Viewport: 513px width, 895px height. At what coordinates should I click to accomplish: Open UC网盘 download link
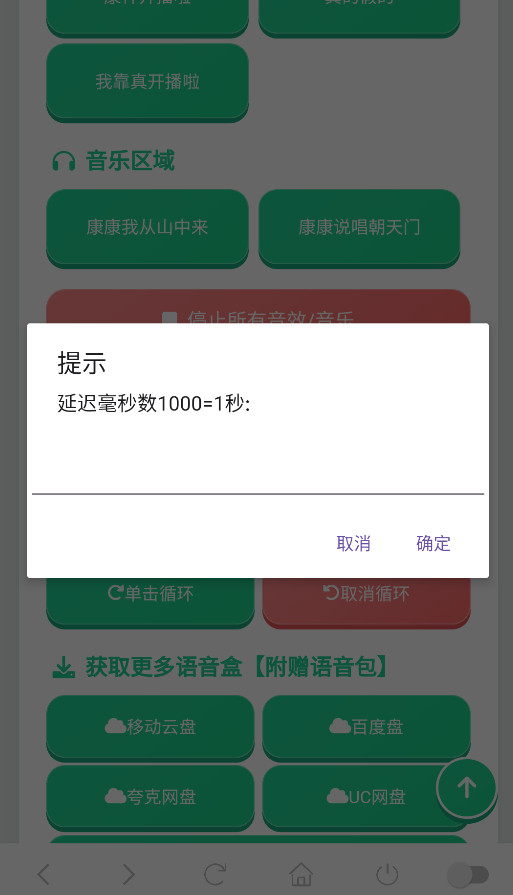tap(366, 797)
